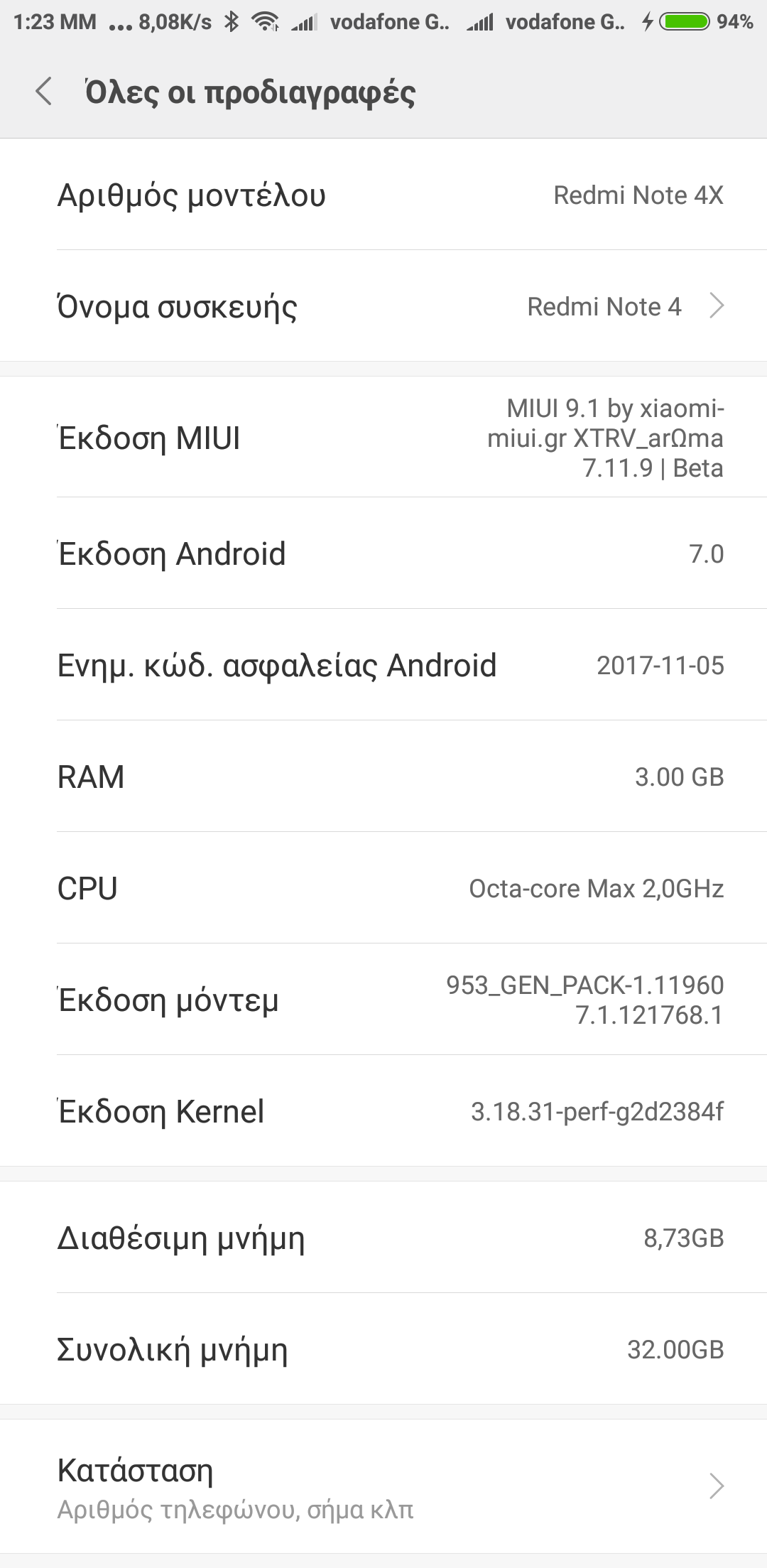Go back from Όλες οι προδιαγραφές
The height and width of the screenshot is (1568, 767).
pyautogui.click(x=44, y=92)
